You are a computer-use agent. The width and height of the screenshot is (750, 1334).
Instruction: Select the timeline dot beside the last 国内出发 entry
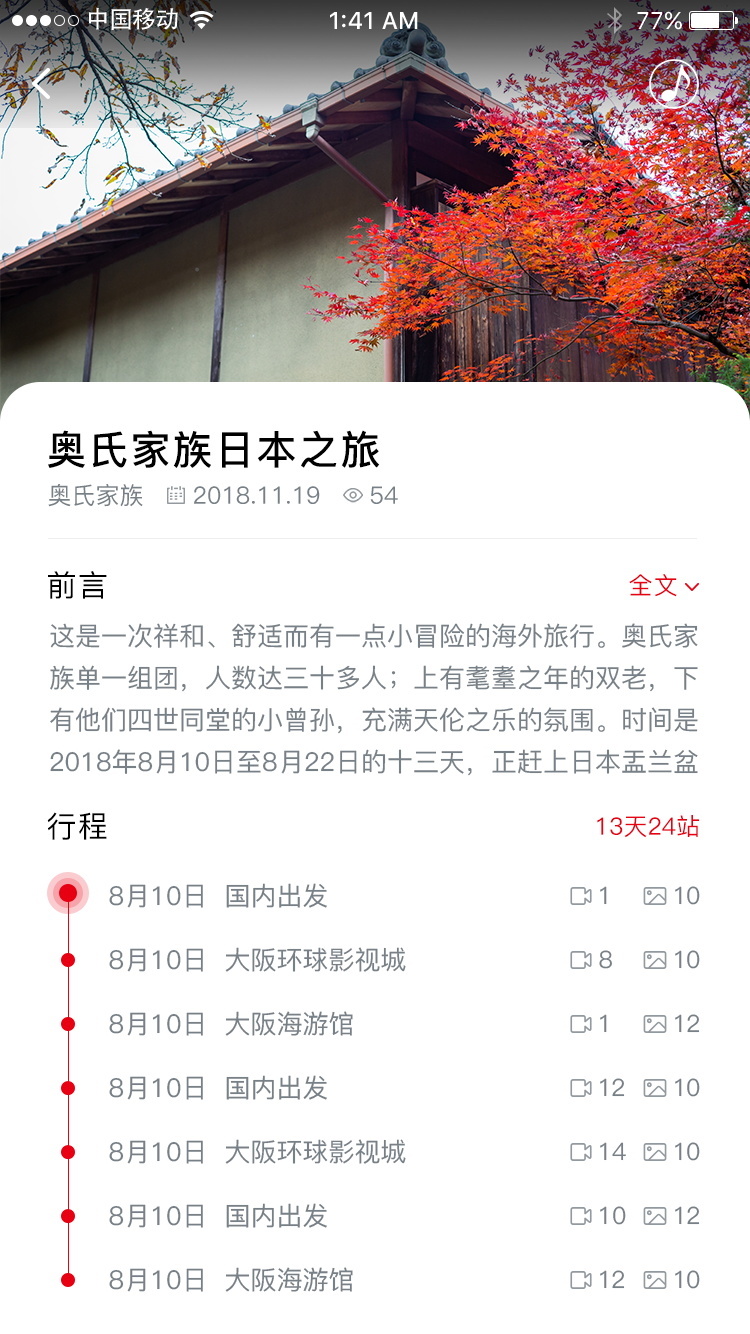pos(67,1215)
